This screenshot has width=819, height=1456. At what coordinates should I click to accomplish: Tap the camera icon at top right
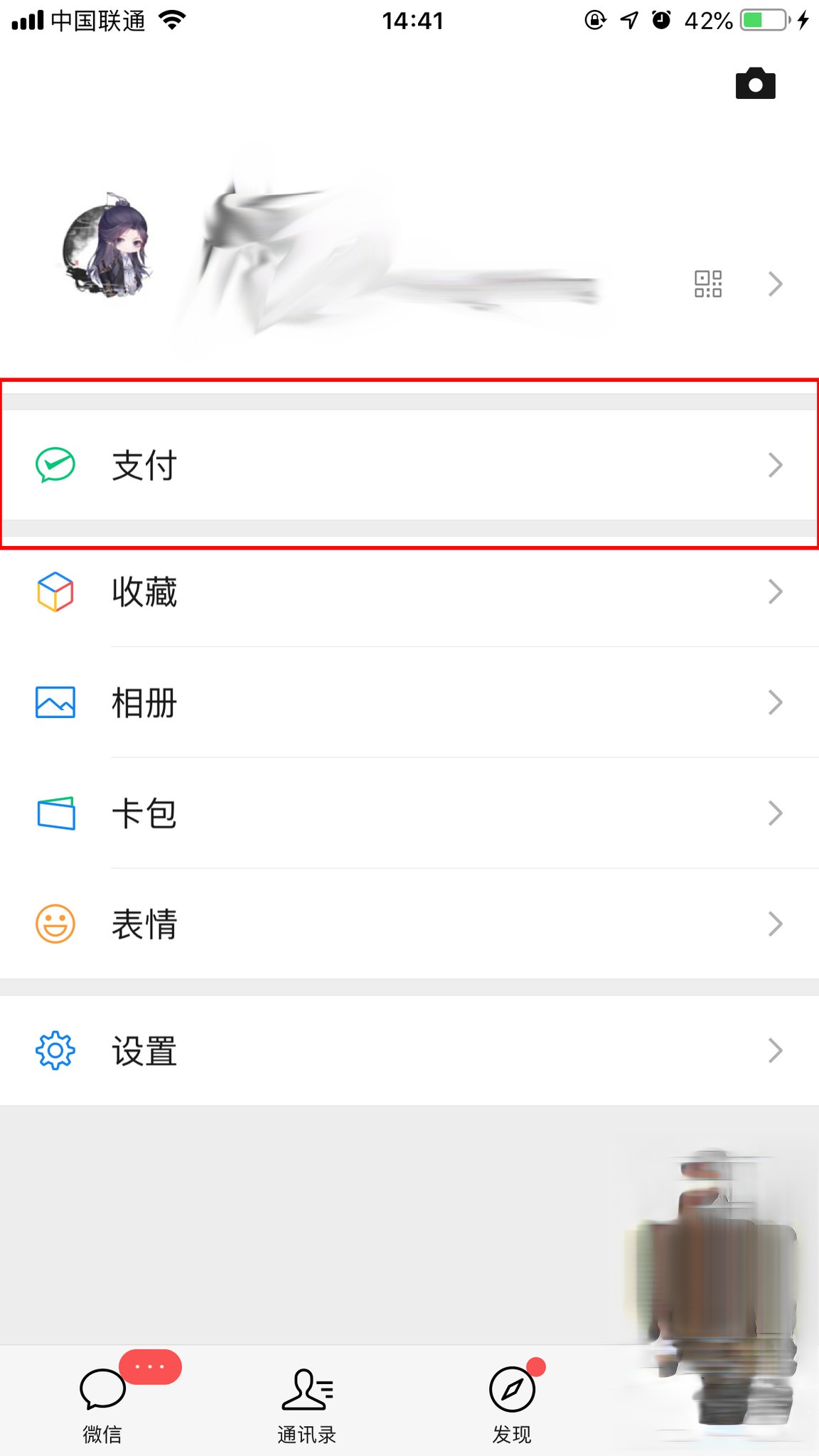click(755, 83)
